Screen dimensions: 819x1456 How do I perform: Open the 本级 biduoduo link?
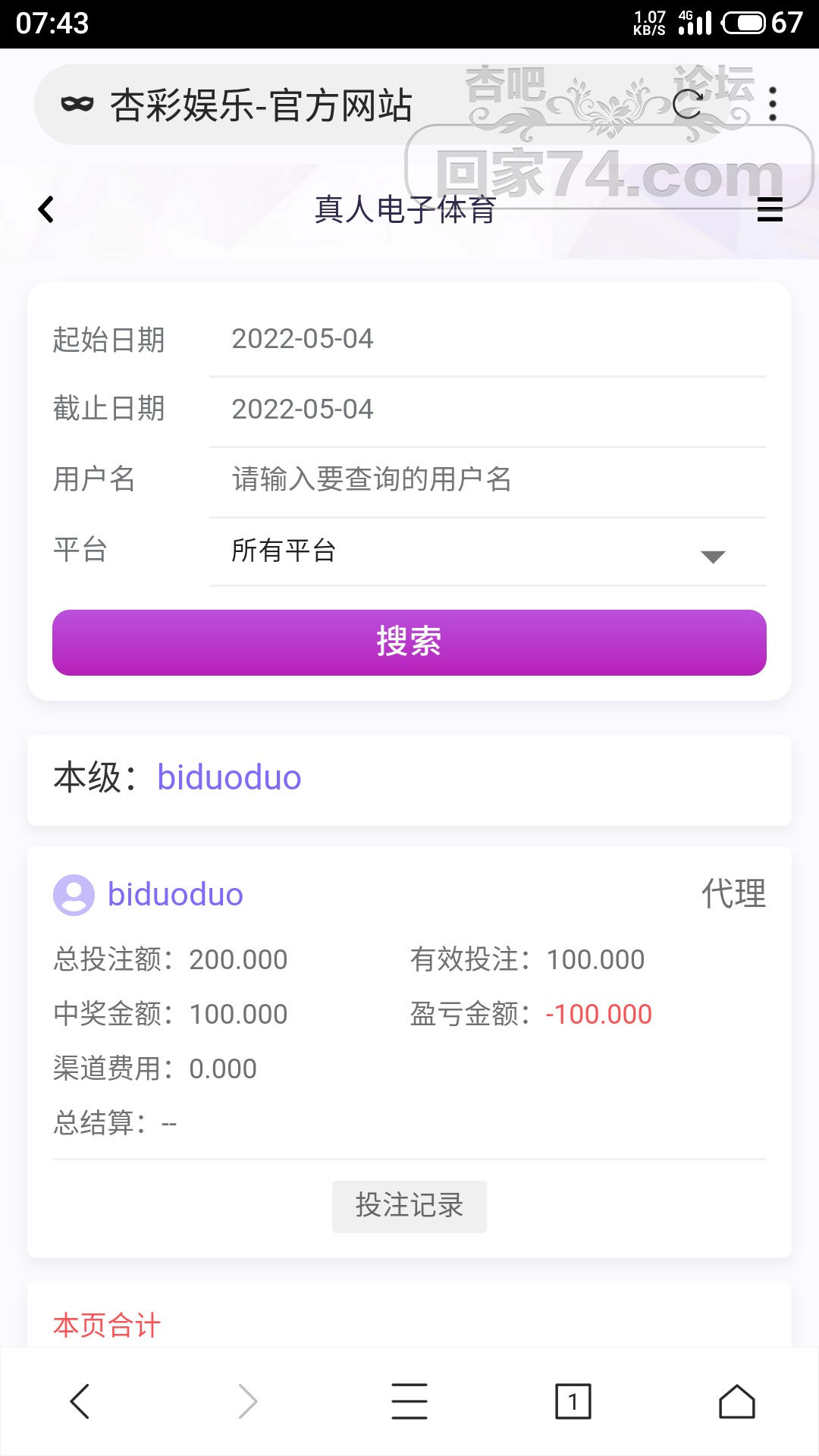(x=229, y=778)
